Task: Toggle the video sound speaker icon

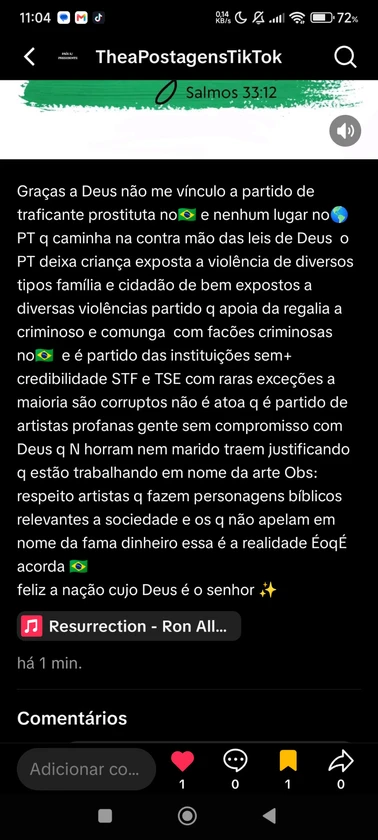Action: click(x=345, y=131)
